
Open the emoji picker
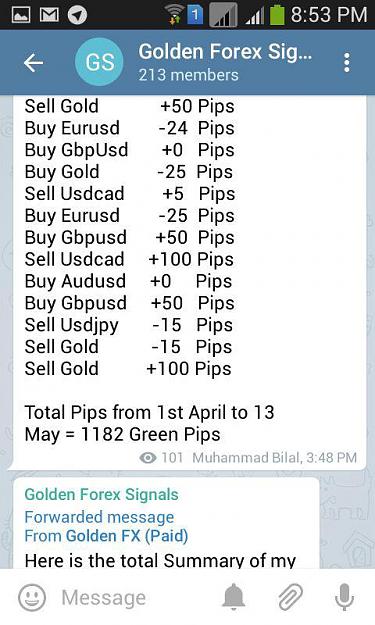point(32,597)
